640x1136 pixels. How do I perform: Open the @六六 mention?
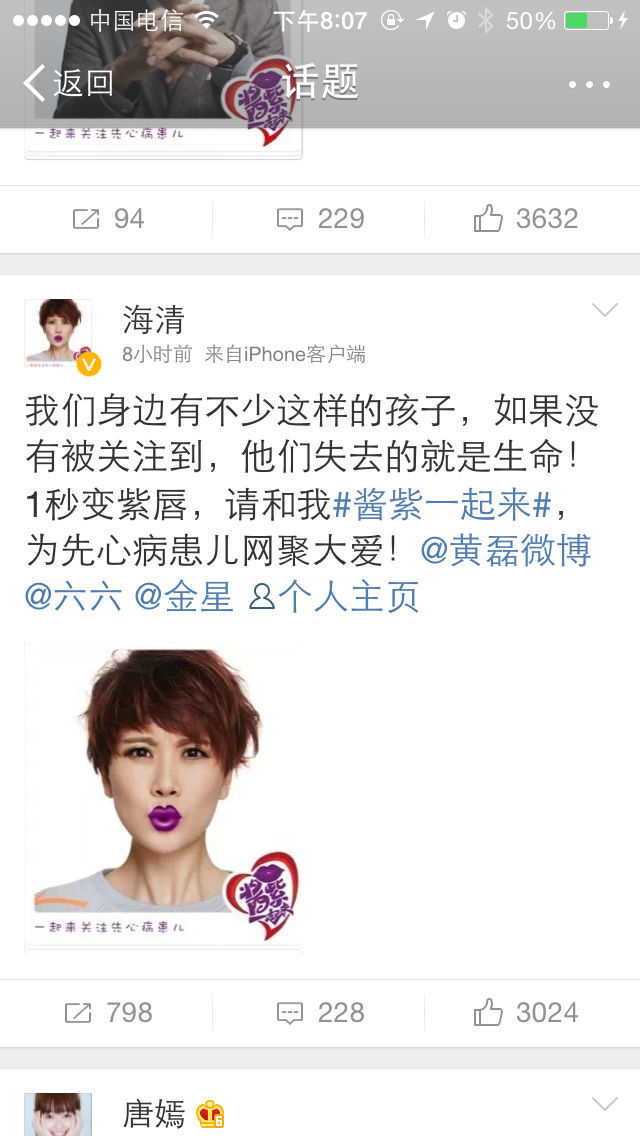[x=73, y=596]
